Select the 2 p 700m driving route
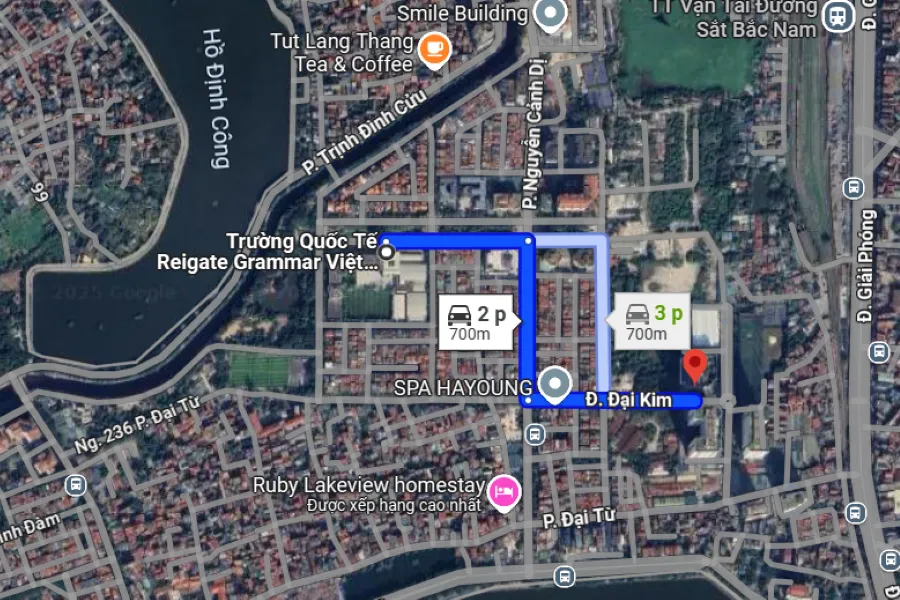 click(x=478, y=322)
